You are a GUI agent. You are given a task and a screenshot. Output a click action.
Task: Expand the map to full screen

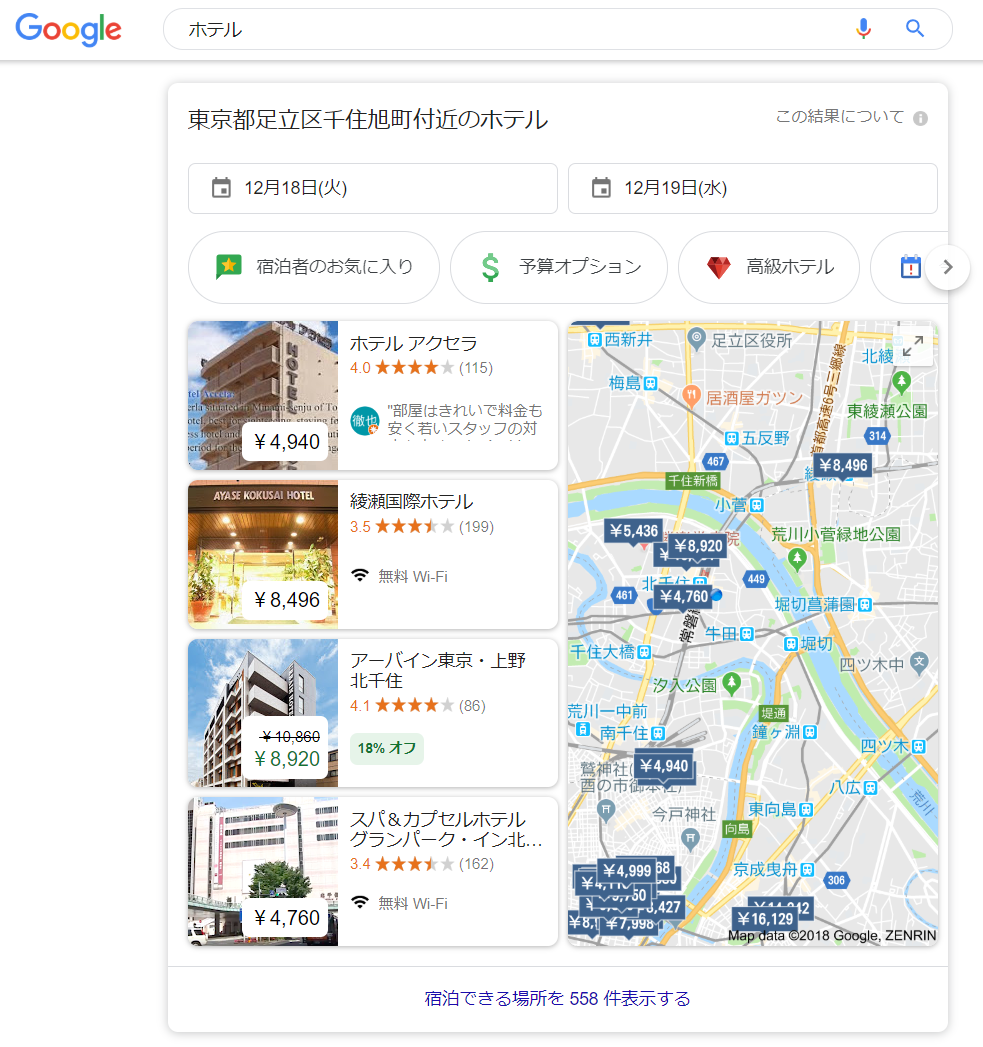(x=913, y=346)
